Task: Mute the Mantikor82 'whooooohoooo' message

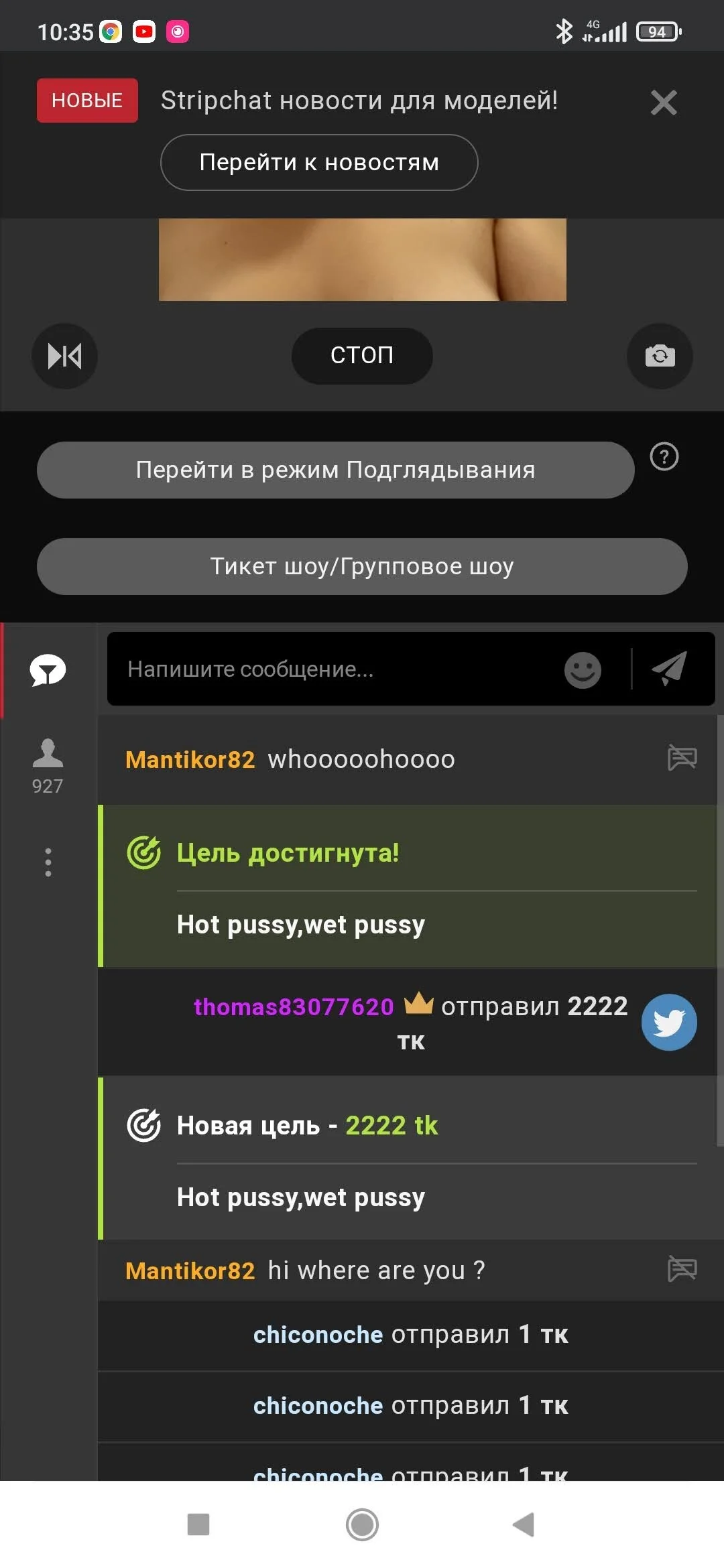Action: (682, 758)
